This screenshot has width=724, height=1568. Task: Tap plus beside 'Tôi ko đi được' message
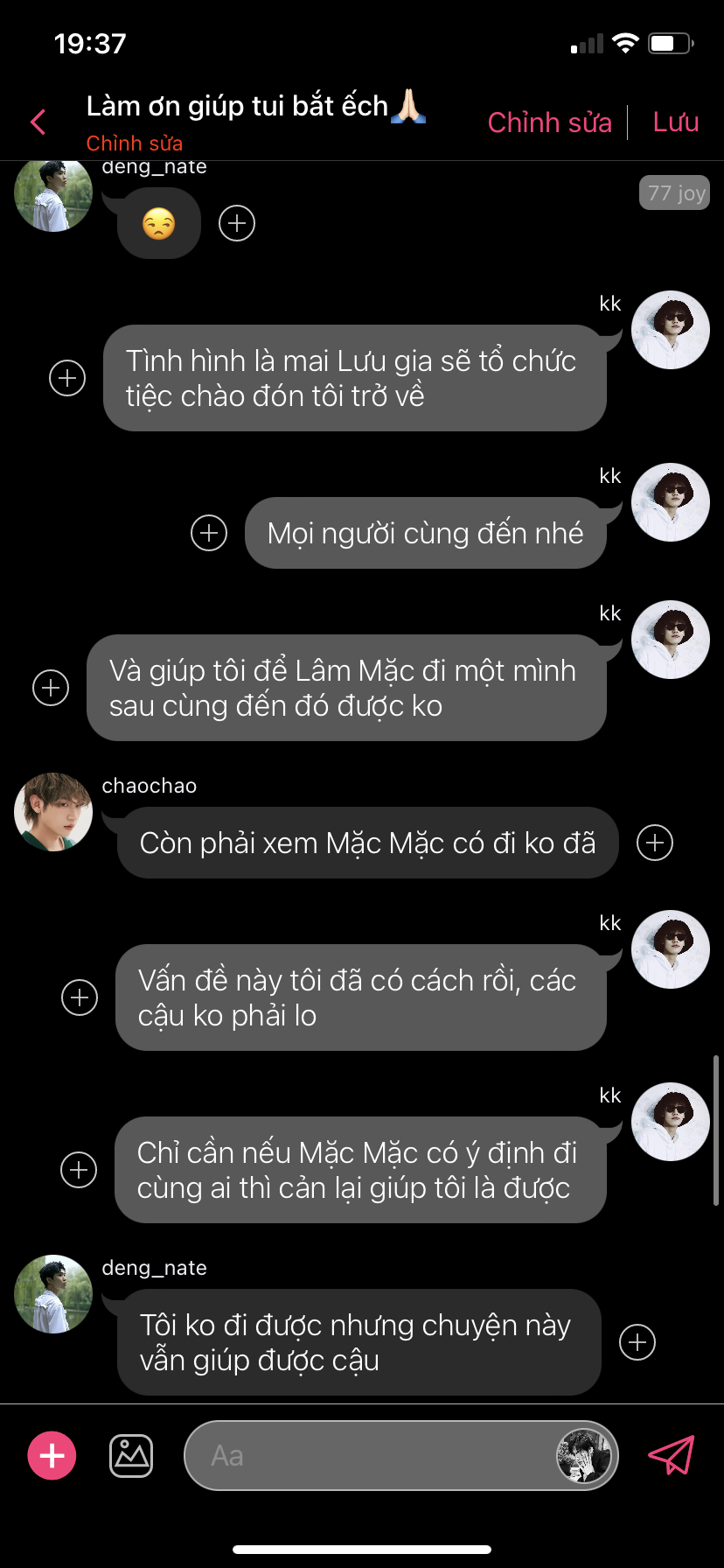coord(637,1342)
